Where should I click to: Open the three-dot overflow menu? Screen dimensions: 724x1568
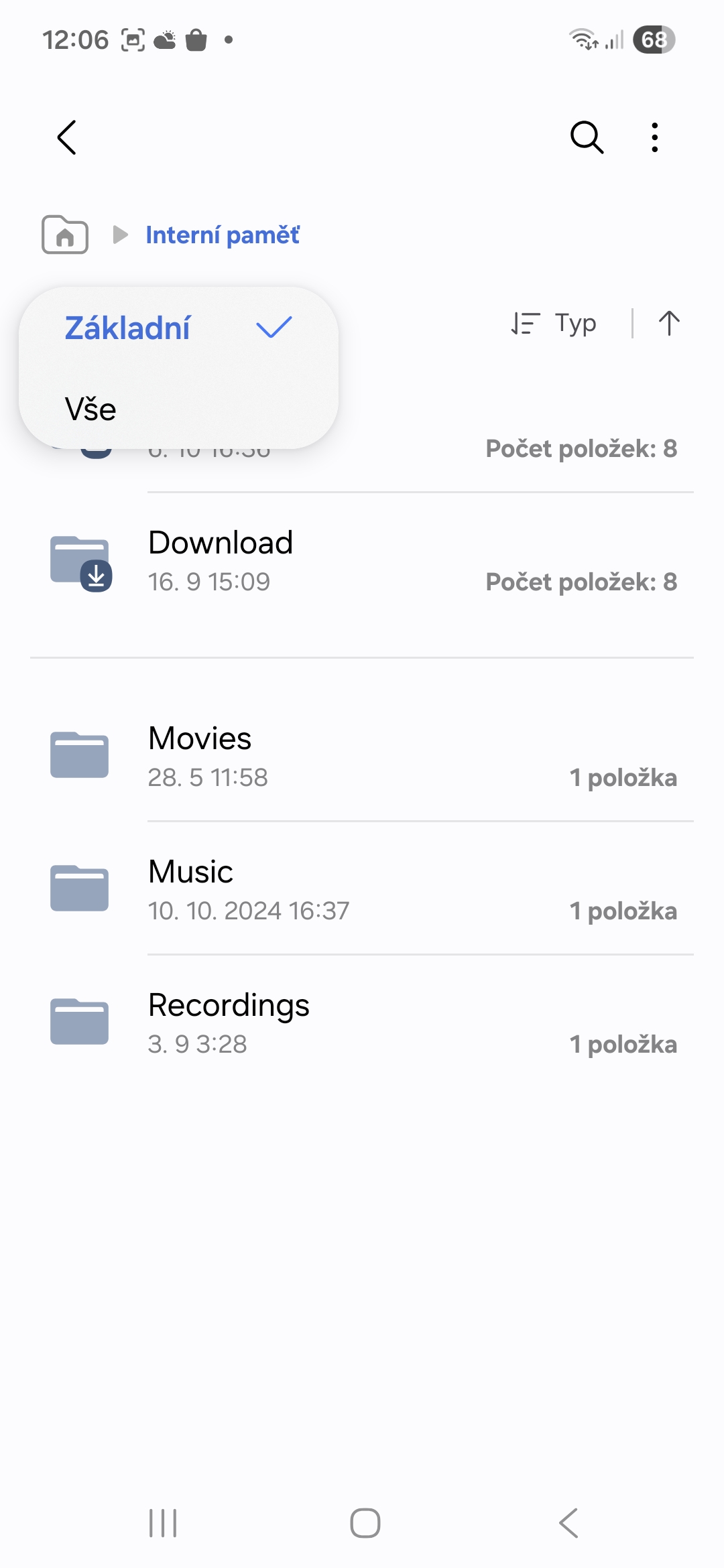pyautogui.click(x=655, y=138)
